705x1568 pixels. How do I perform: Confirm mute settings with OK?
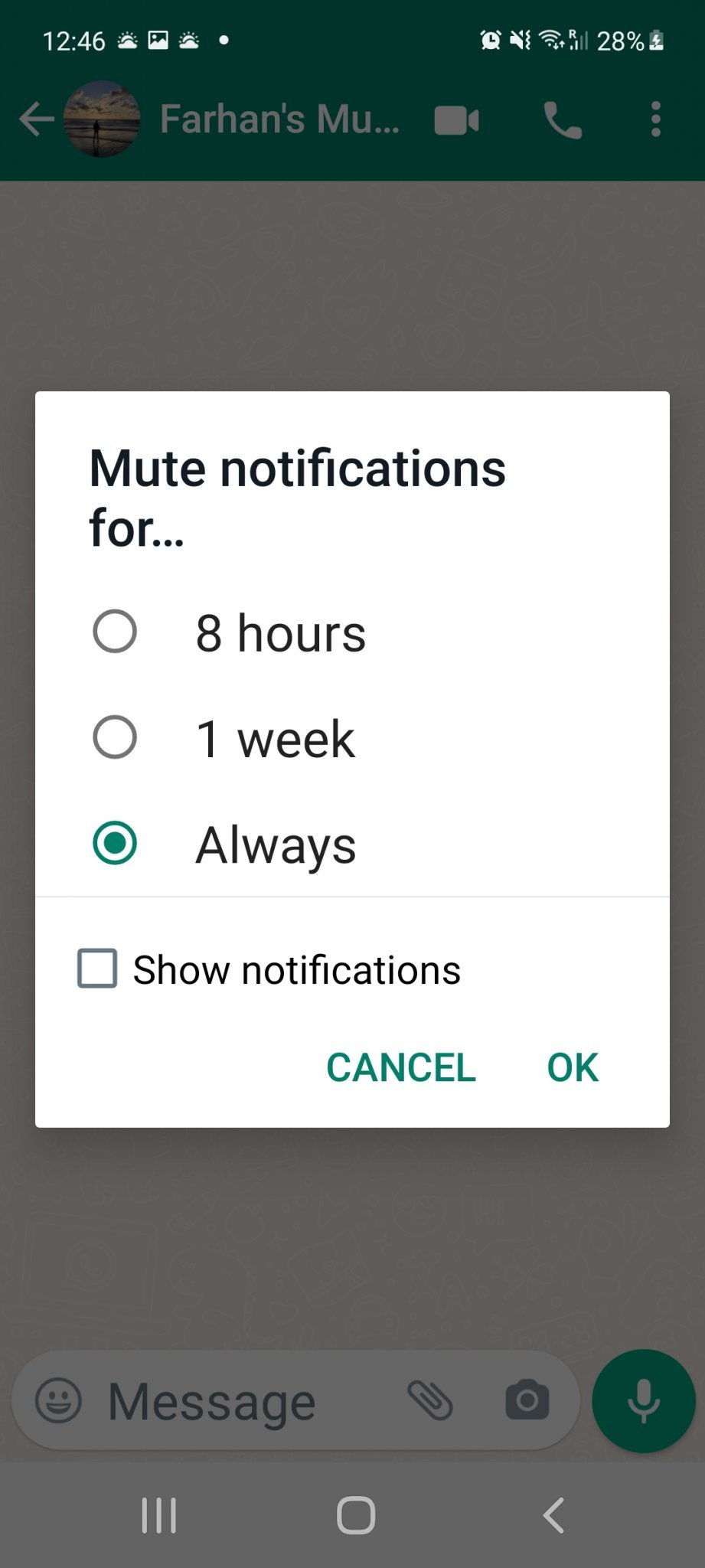point(573,1067)
